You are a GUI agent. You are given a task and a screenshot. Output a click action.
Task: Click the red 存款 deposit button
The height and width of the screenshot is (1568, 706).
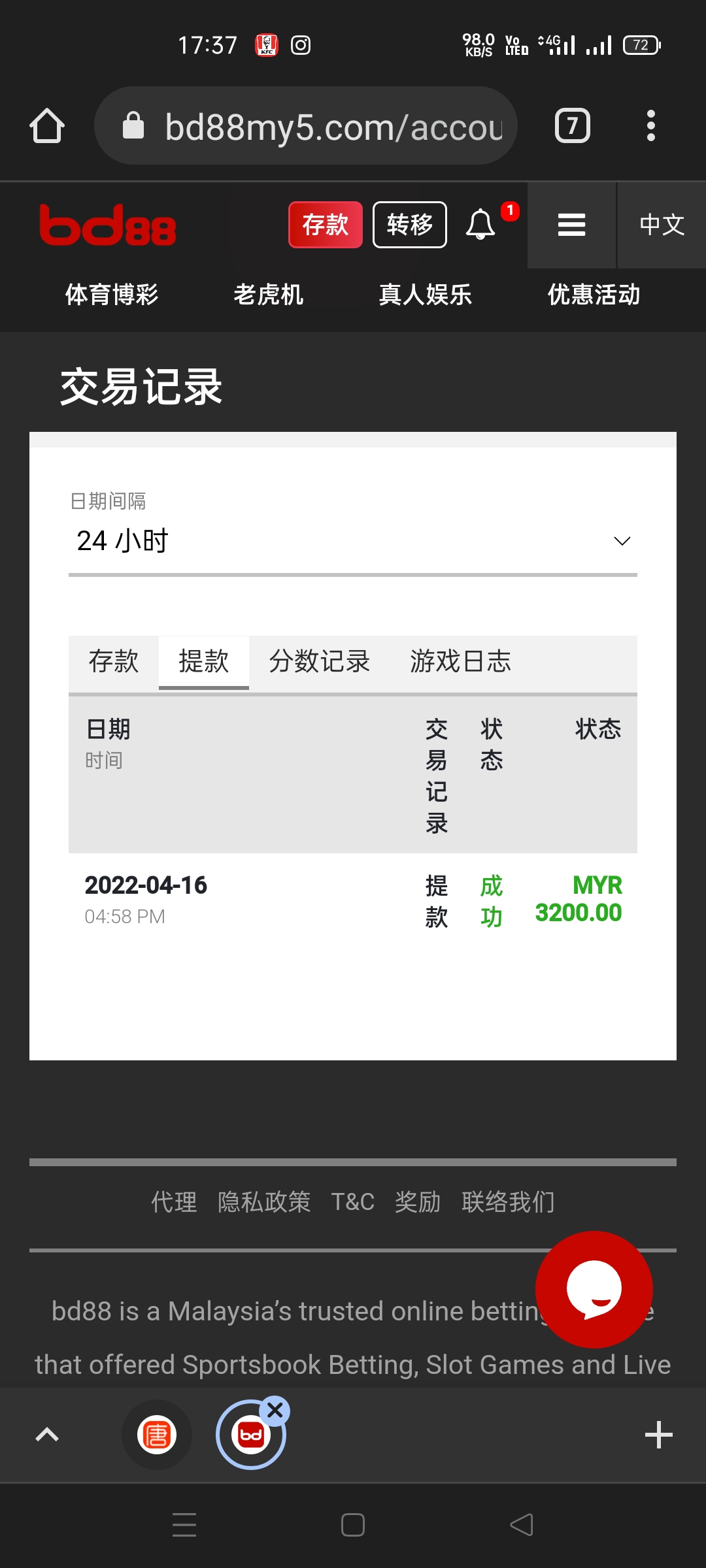(x=326, y=224)
